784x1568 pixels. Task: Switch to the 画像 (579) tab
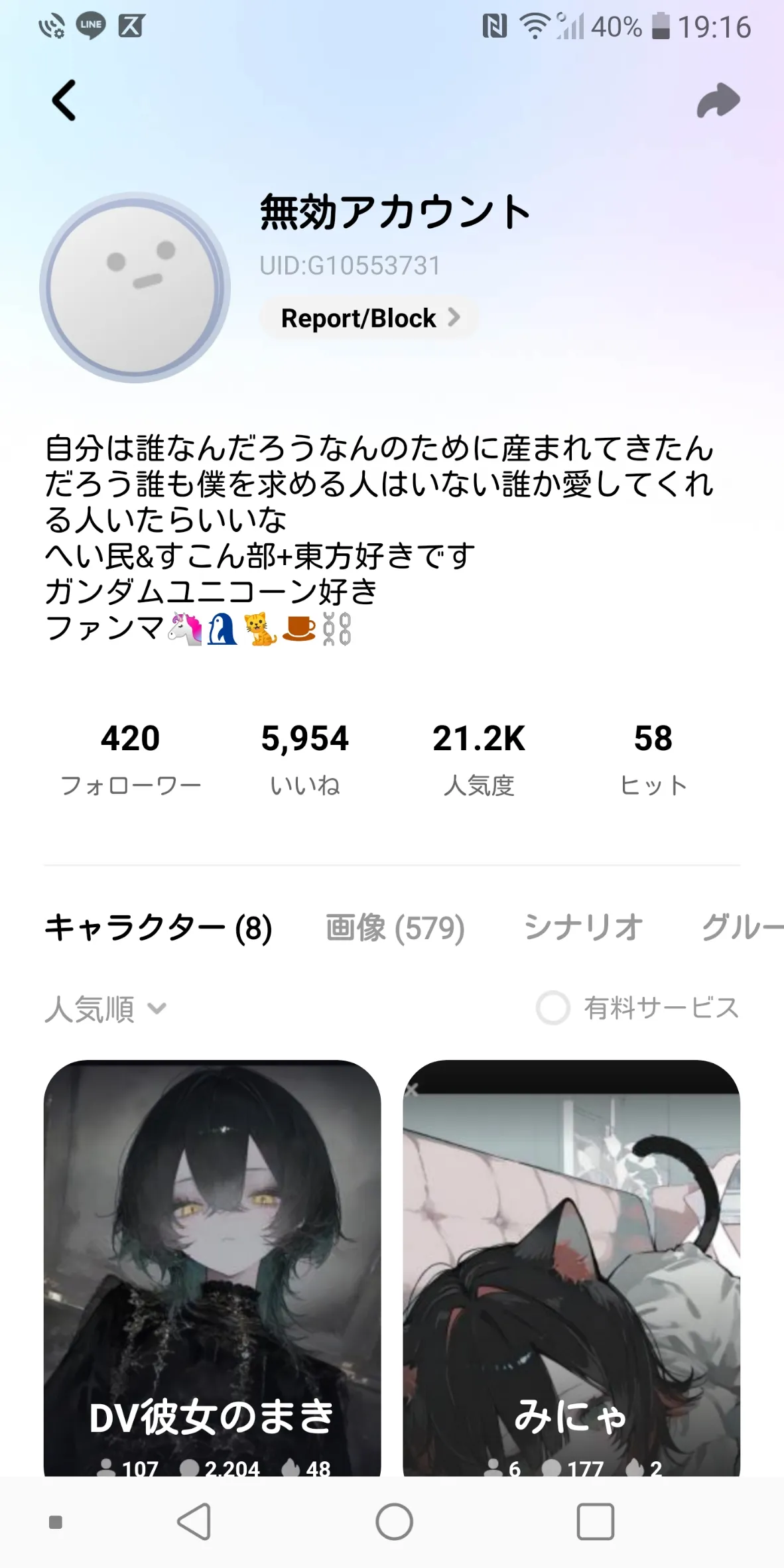(395, 927)
